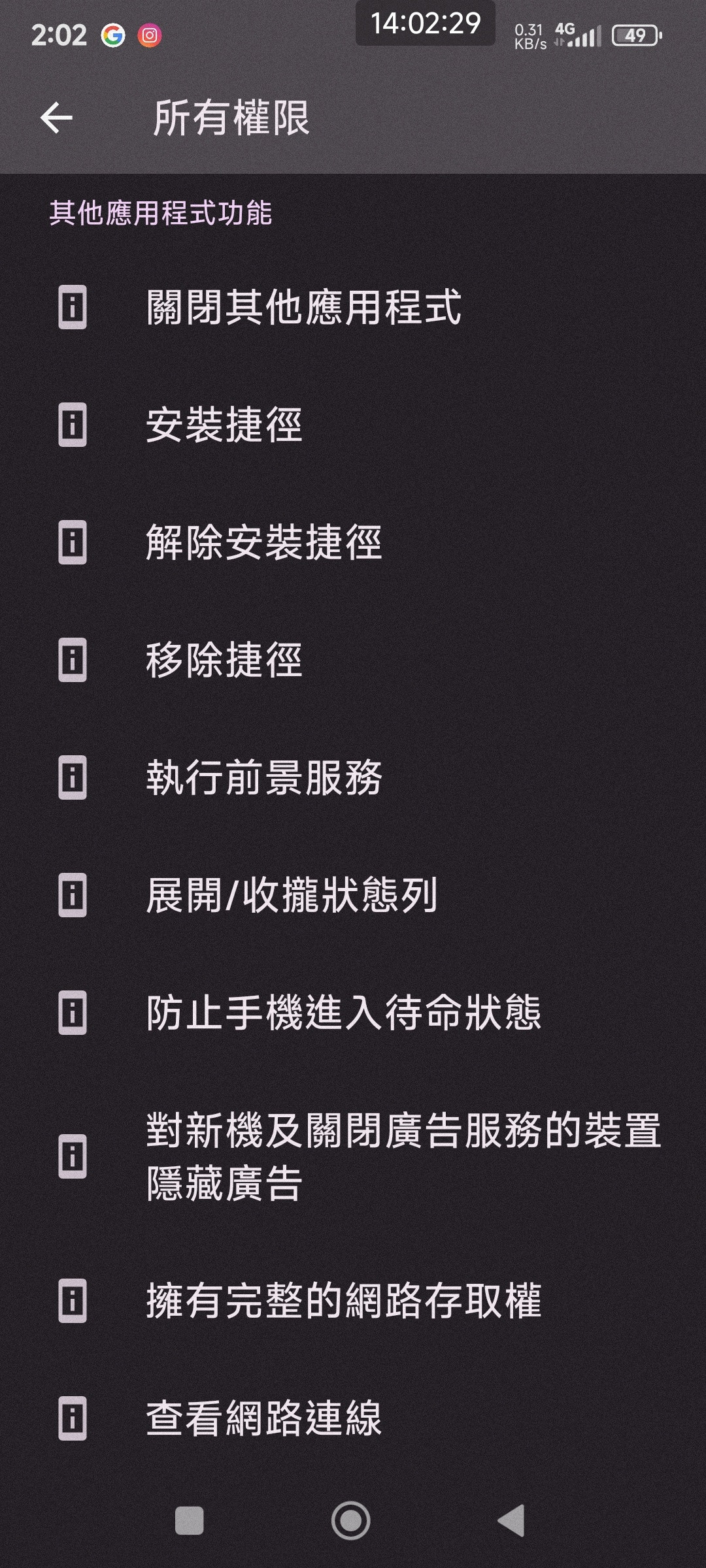This screenshot has width=706, height=1568.
Task: Open recent apps from the navigation bar
Action: 190,1520
